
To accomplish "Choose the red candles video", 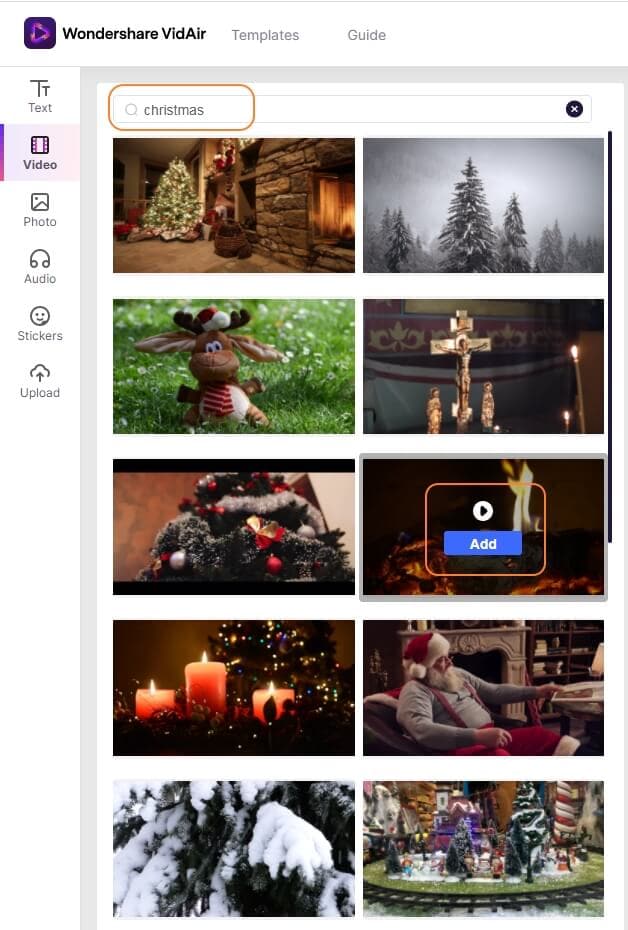I will pyautogui.click(x=233, y=688).
